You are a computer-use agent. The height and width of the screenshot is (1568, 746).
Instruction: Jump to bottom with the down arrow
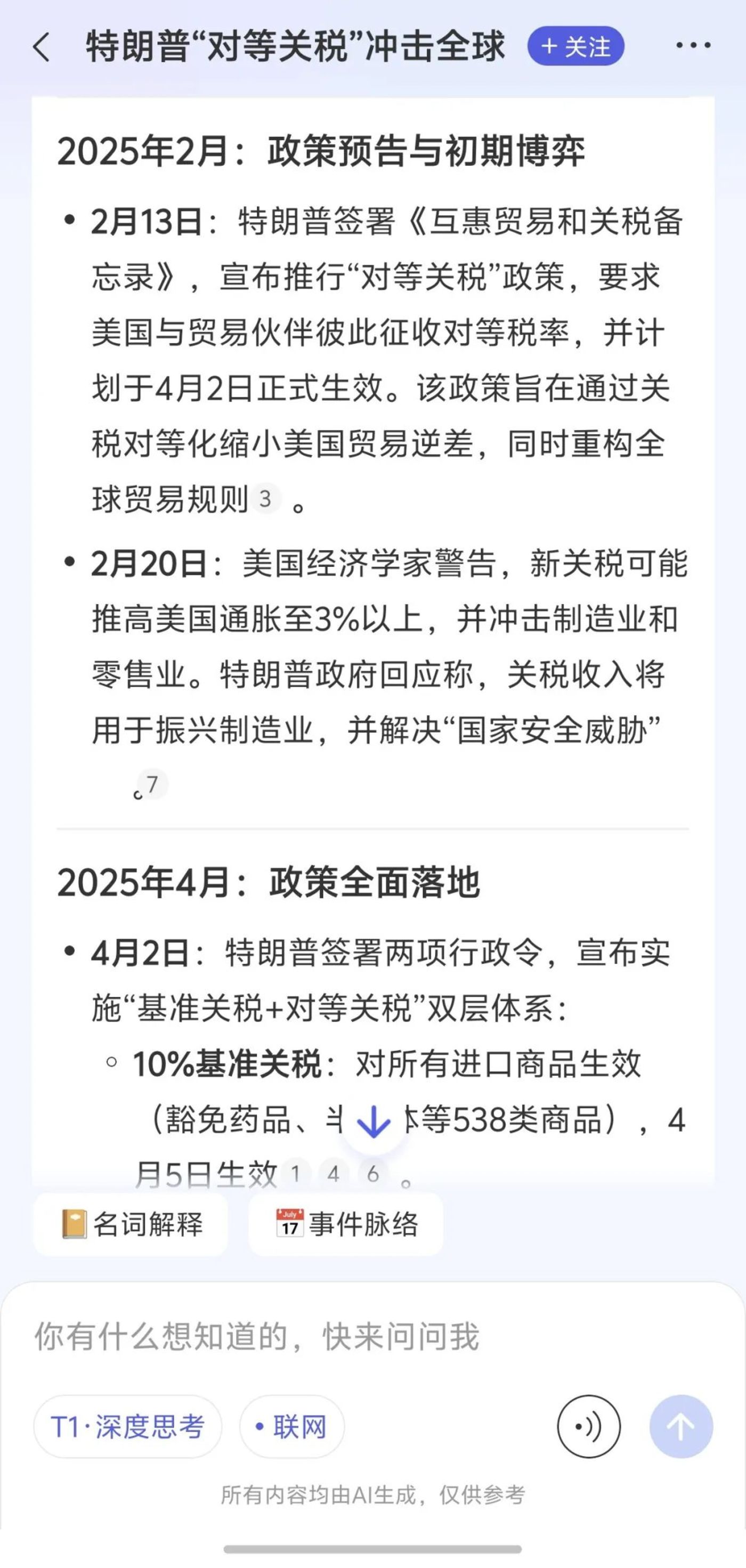point(372,1121)
